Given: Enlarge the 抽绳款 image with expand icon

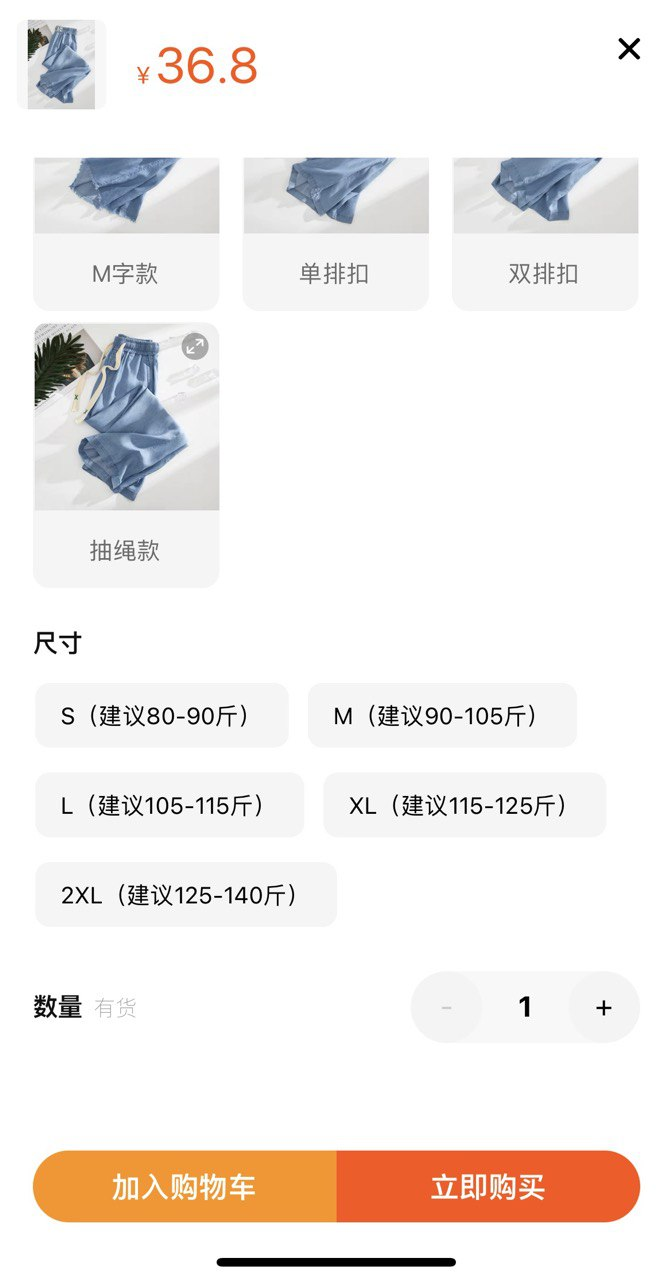Looking at the screenshot, I should point(195,347).
